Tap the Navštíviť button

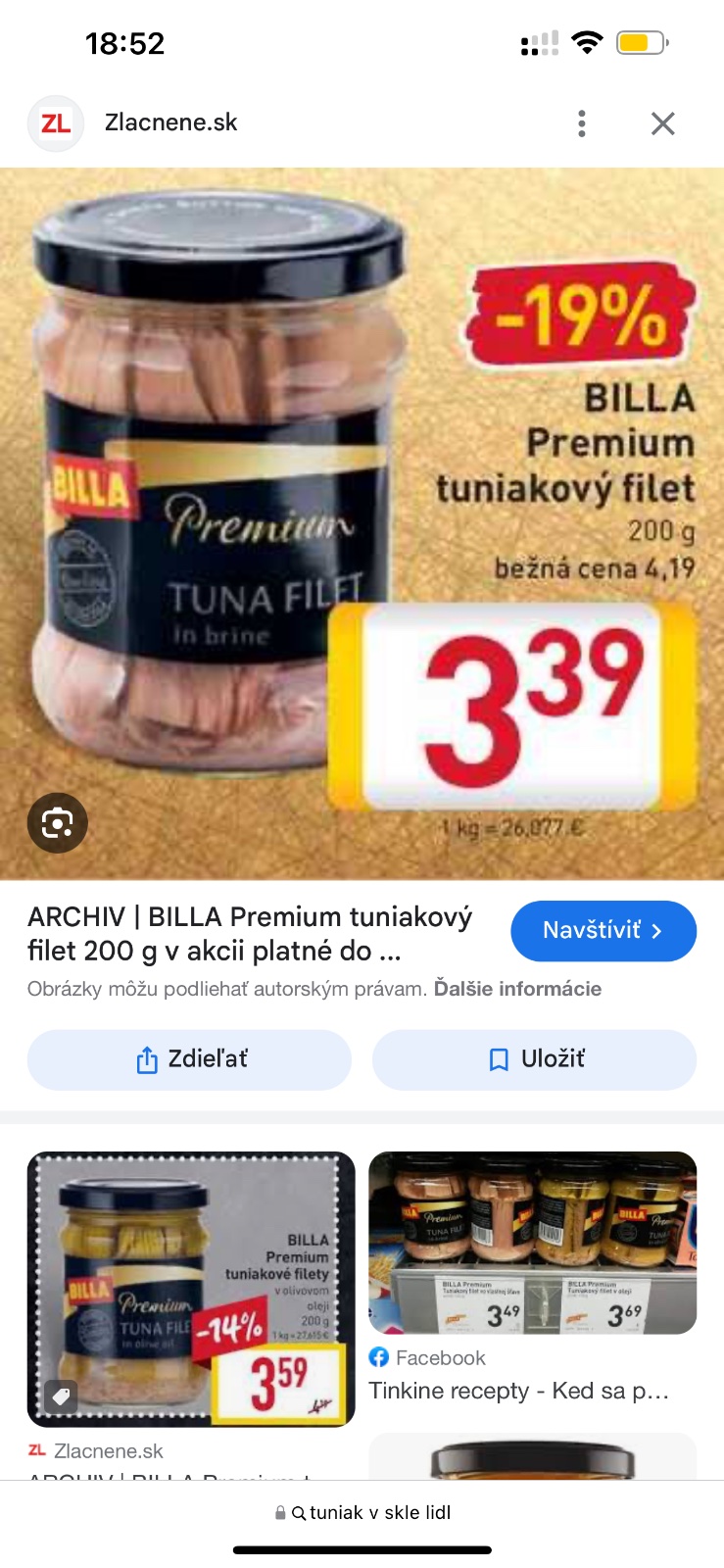coord(603,930)
